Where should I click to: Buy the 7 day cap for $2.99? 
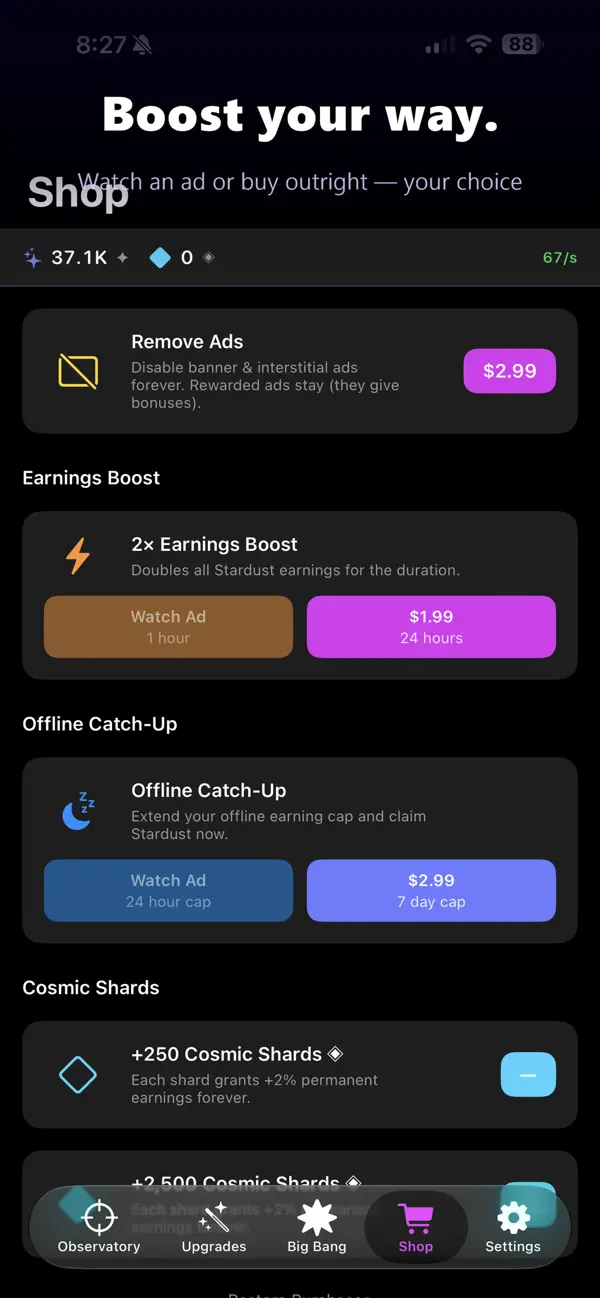click(x=431, y=890)
